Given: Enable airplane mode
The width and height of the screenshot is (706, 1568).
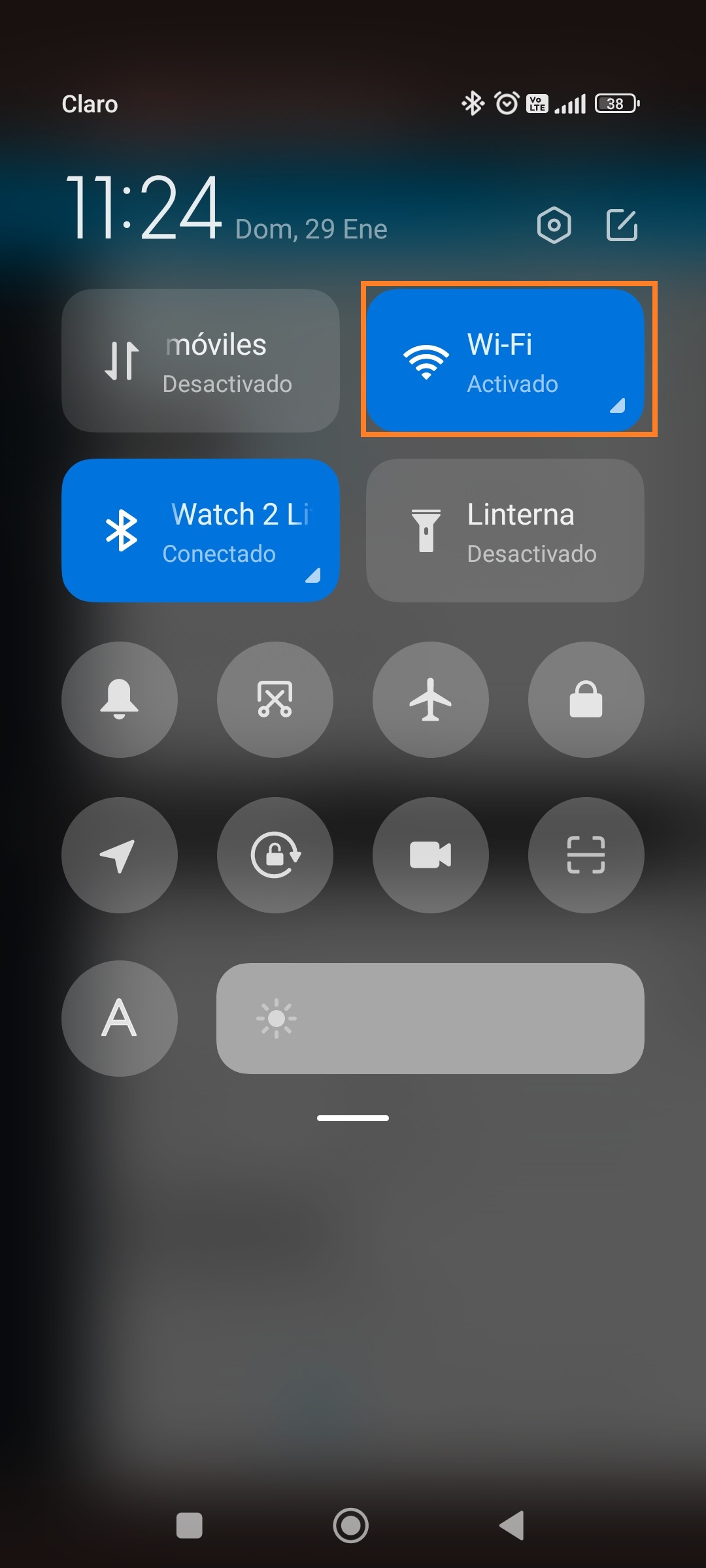Looking at the screenshot, I should coord(431,700).
